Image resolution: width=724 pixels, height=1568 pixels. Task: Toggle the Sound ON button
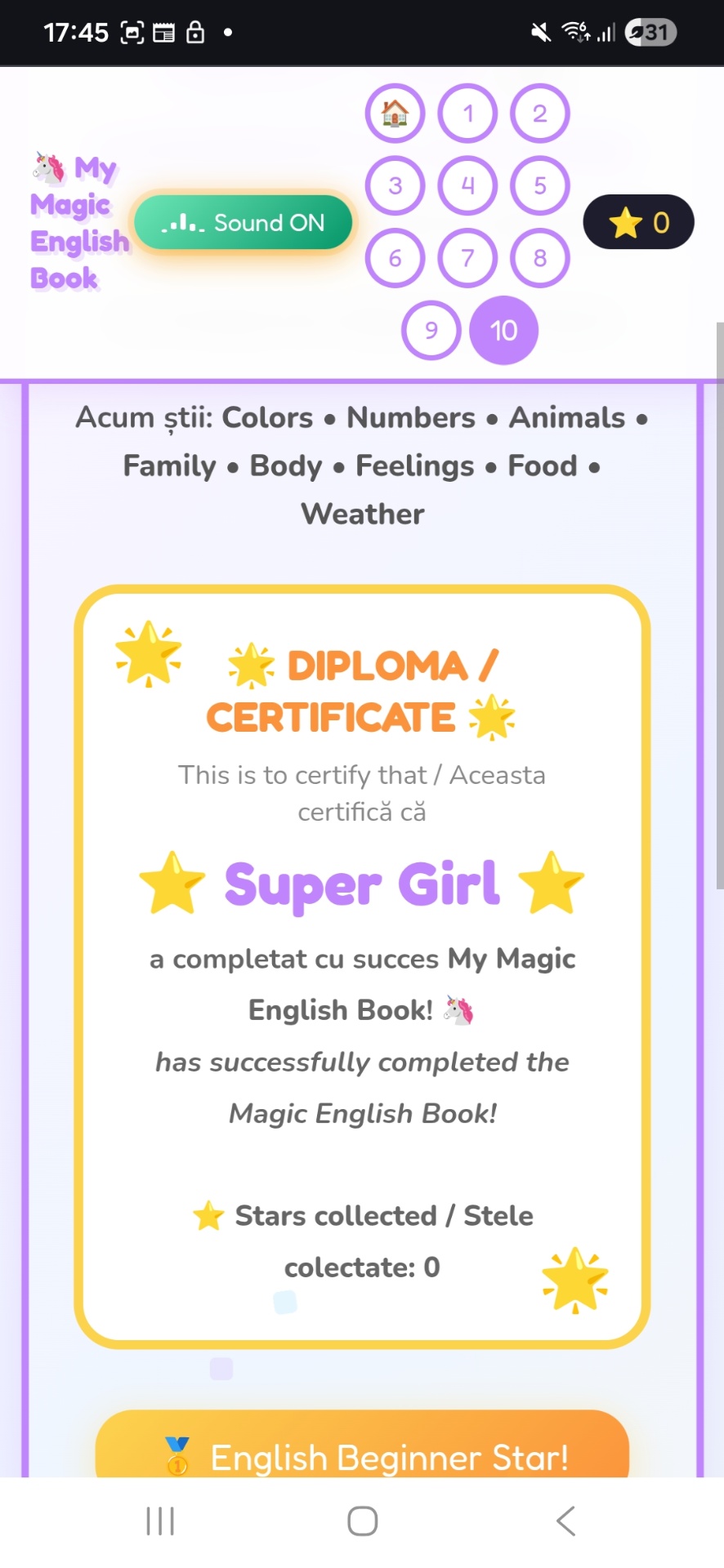[x=244, y=223]
